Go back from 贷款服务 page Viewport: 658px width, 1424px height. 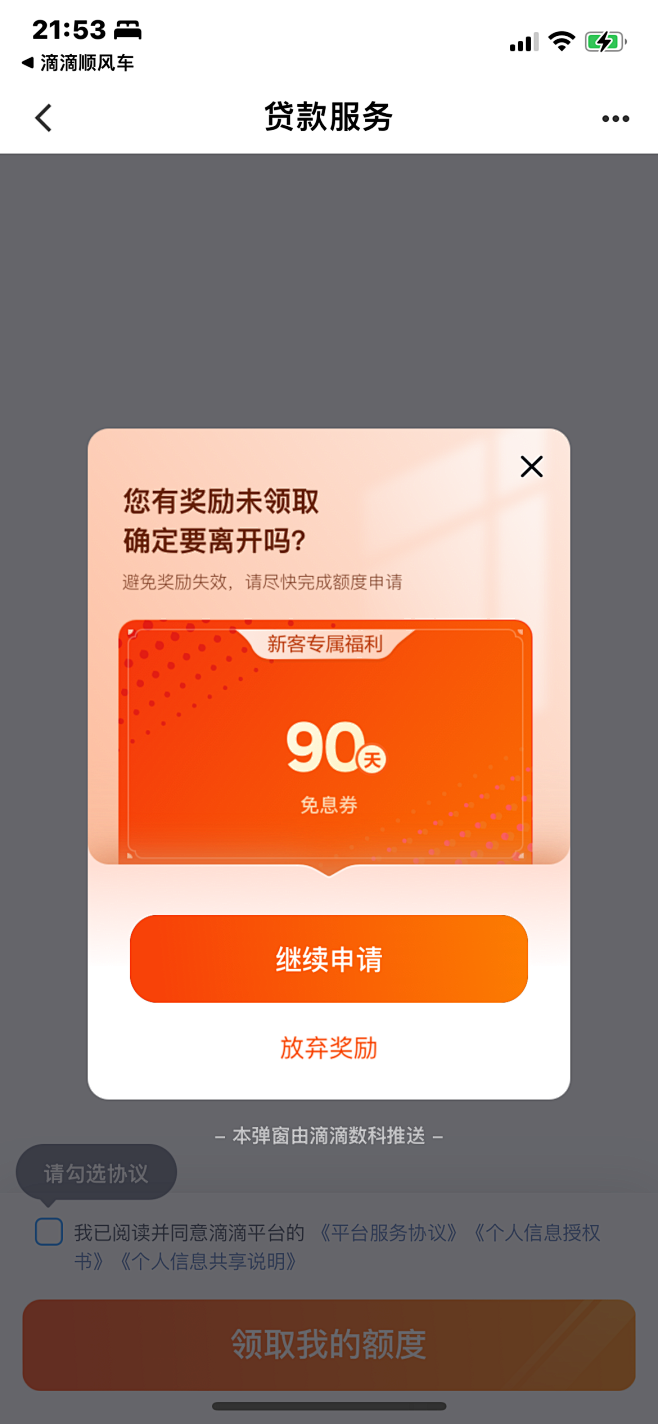click(43, 118)
